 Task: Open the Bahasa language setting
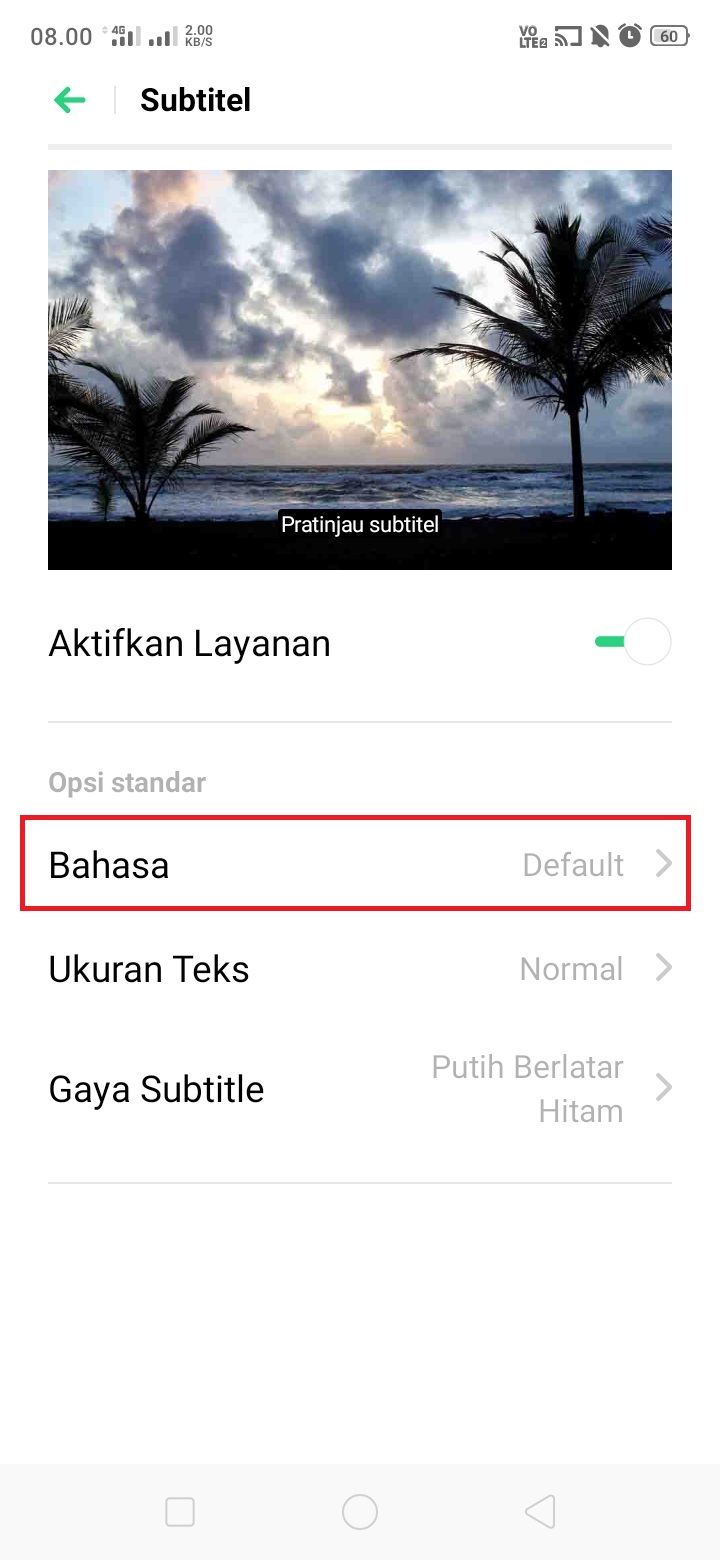(x=355, y=865)
